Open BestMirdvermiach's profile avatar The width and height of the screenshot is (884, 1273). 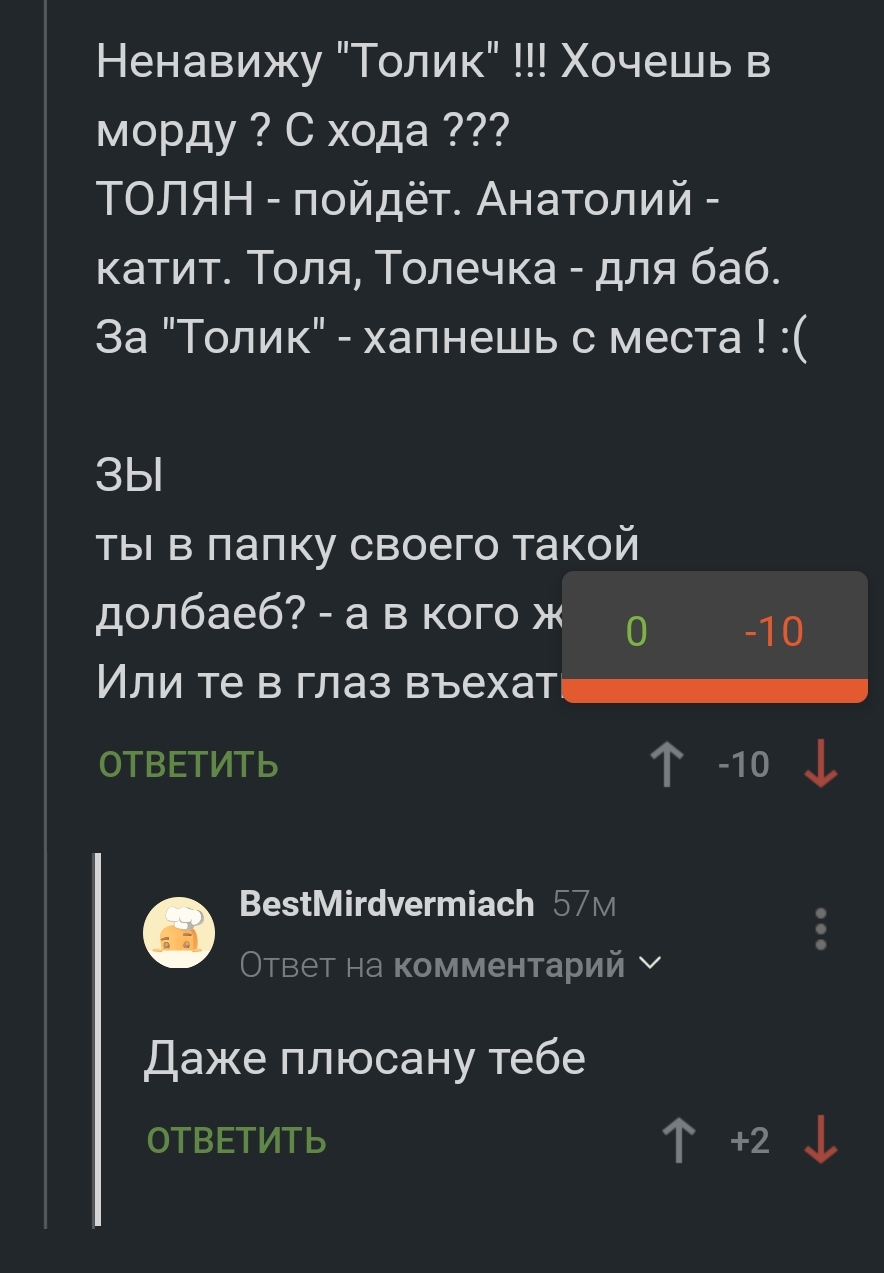[180, 932]
